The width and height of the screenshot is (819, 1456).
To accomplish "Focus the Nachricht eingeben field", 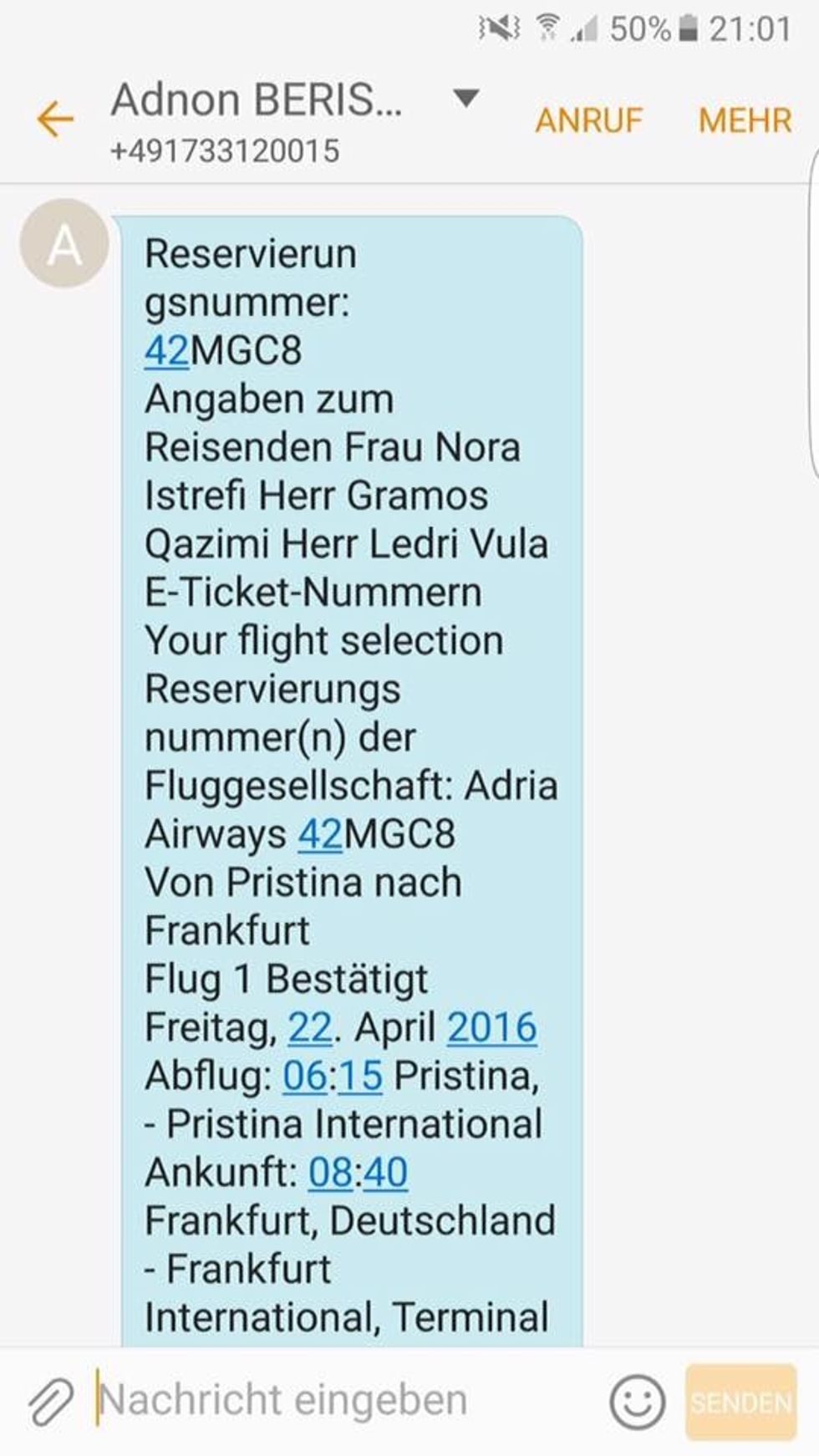I will [x=334, y=1400].
